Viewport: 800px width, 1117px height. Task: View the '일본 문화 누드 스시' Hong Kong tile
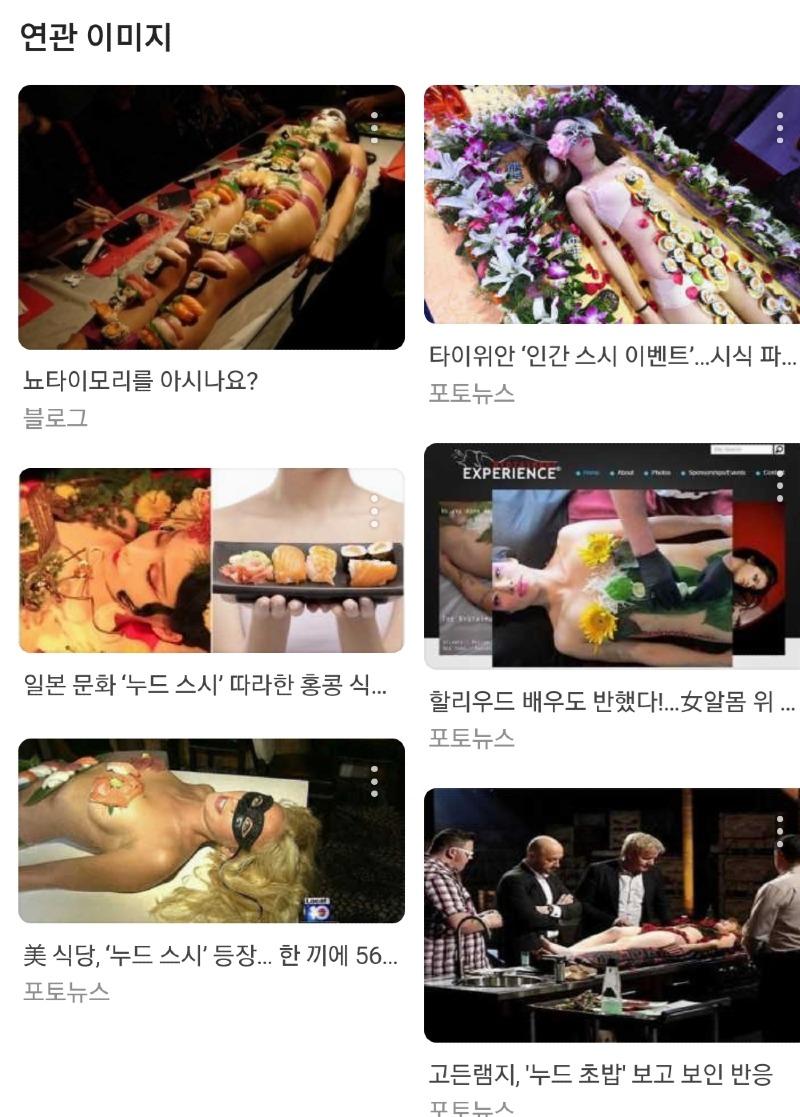(211, 560)
